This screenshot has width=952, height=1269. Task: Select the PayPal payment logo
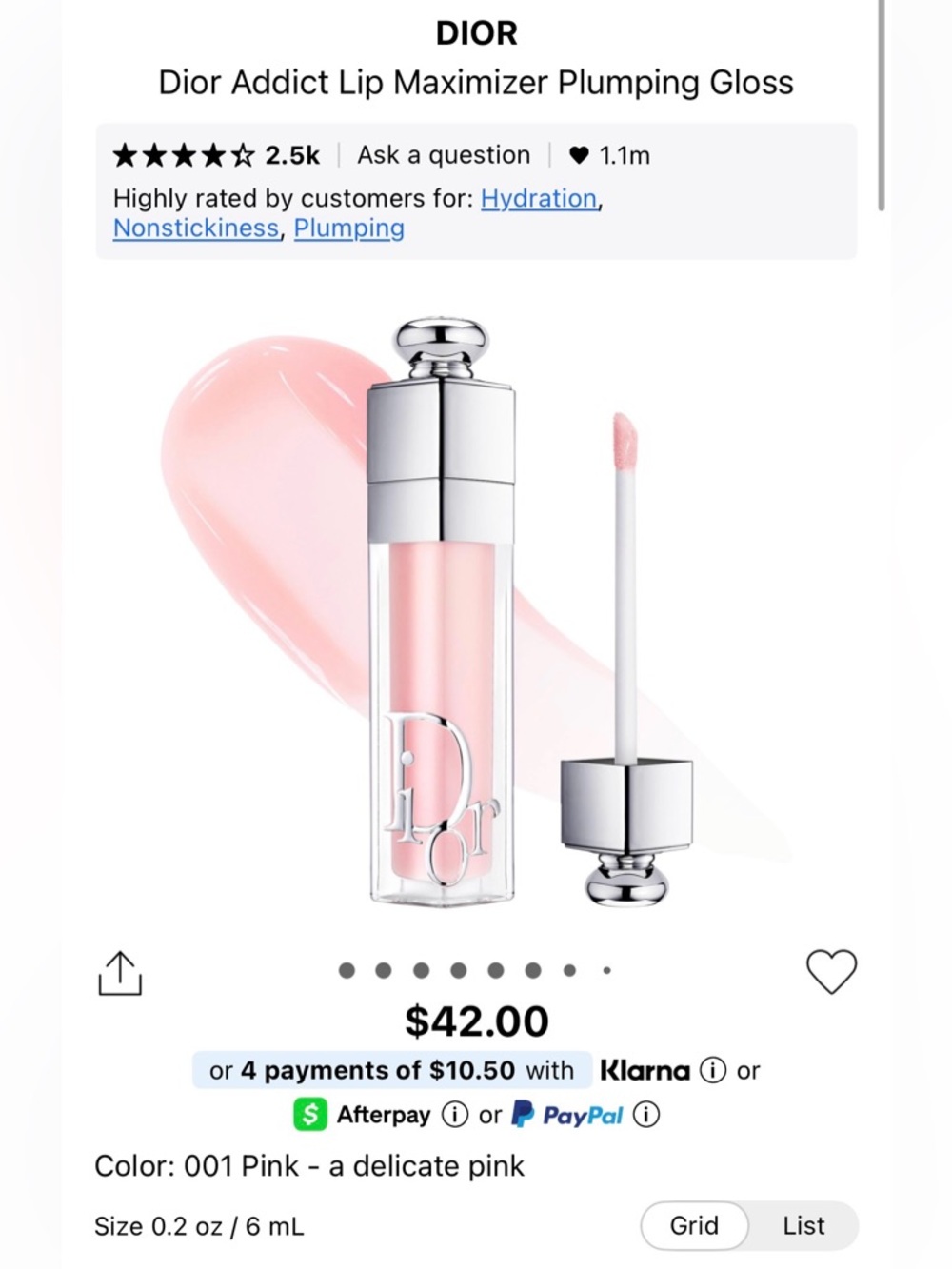click(x=568, y=1114)
